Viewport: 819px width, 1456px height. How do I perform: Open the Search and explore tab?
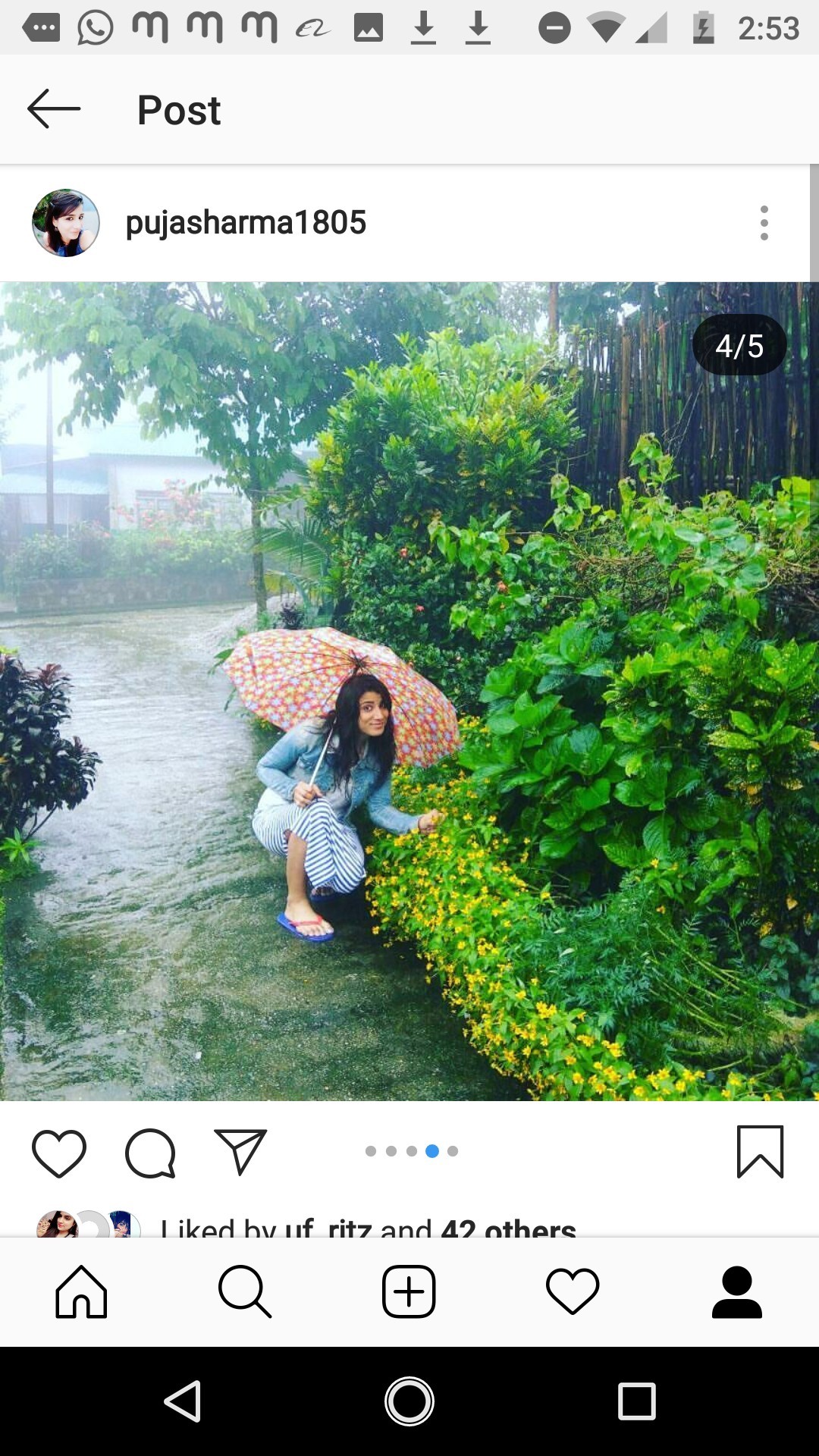245,1291
